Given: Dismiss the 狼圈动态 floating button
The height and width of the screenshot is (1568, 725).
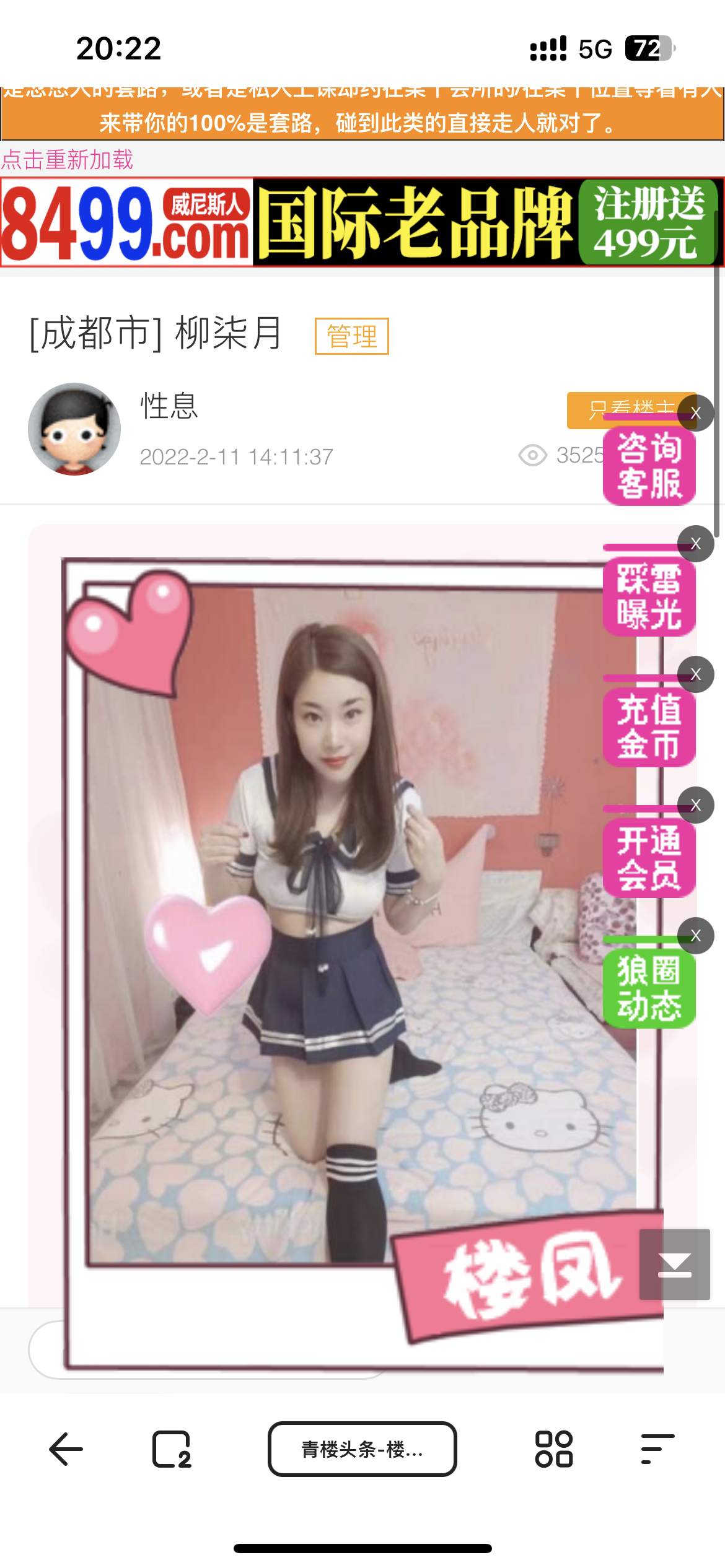Looking at the screenshot, I should coord(695,936).
